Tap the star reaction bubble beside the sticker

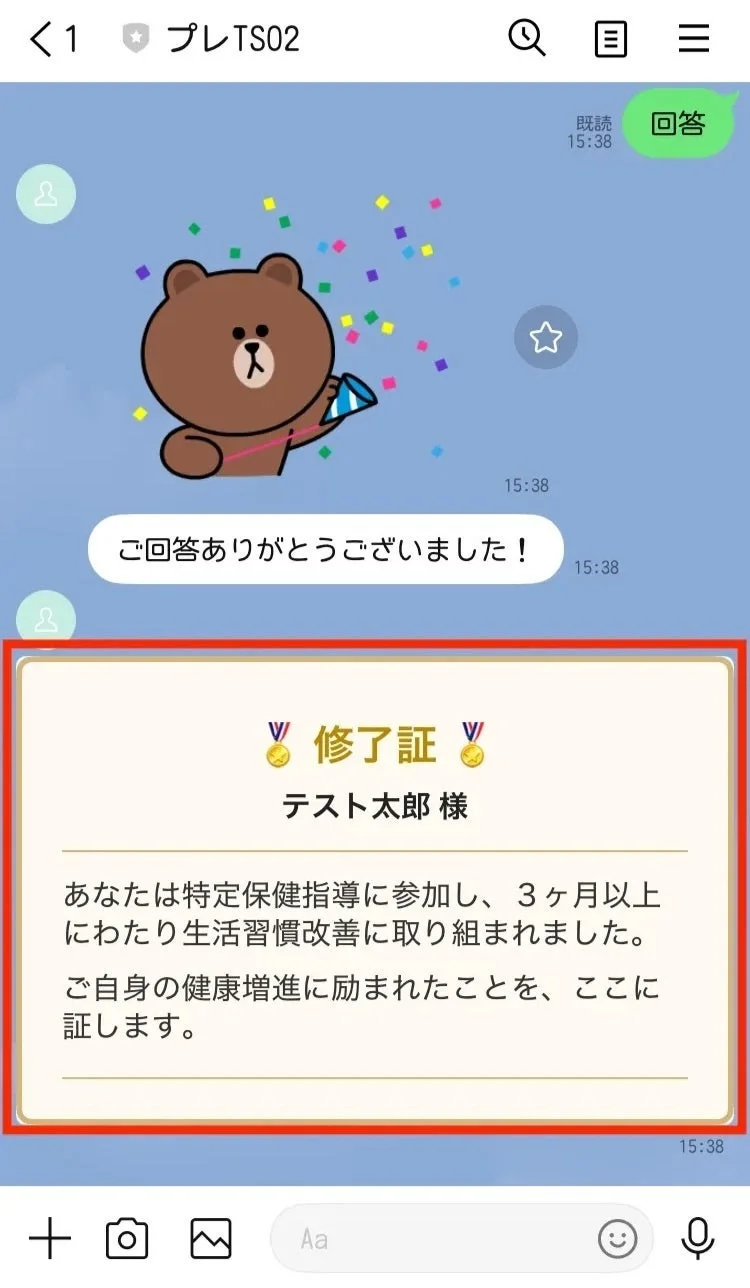coord(546,338)
